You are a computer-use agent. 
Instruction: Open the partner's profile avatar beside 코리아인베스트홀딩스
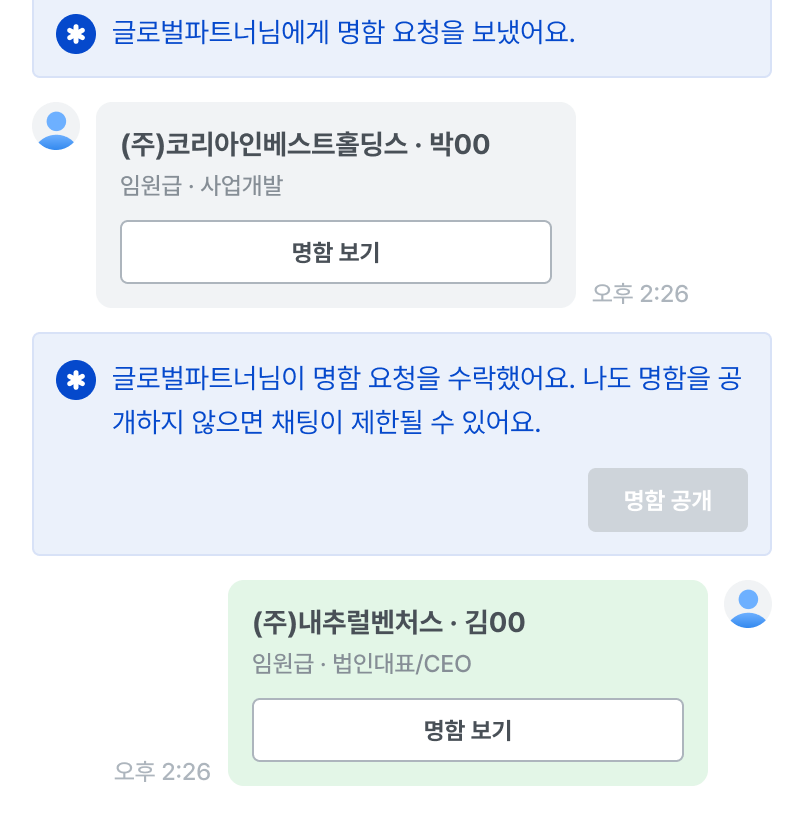(x=56, y=126)
